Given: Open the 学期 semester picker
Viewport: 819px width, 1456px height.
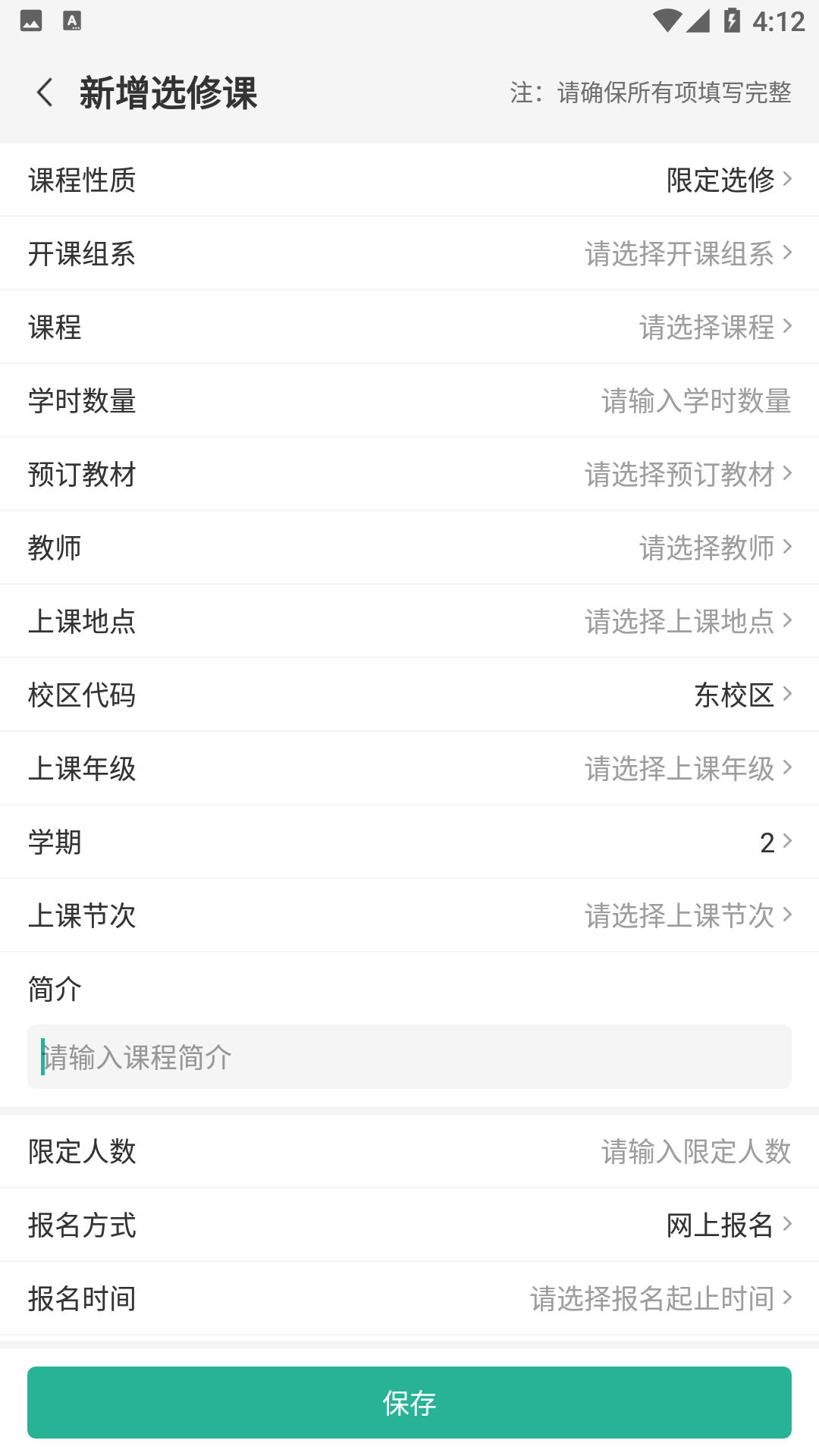Looking at the screenshot, I should click(773, 842).
